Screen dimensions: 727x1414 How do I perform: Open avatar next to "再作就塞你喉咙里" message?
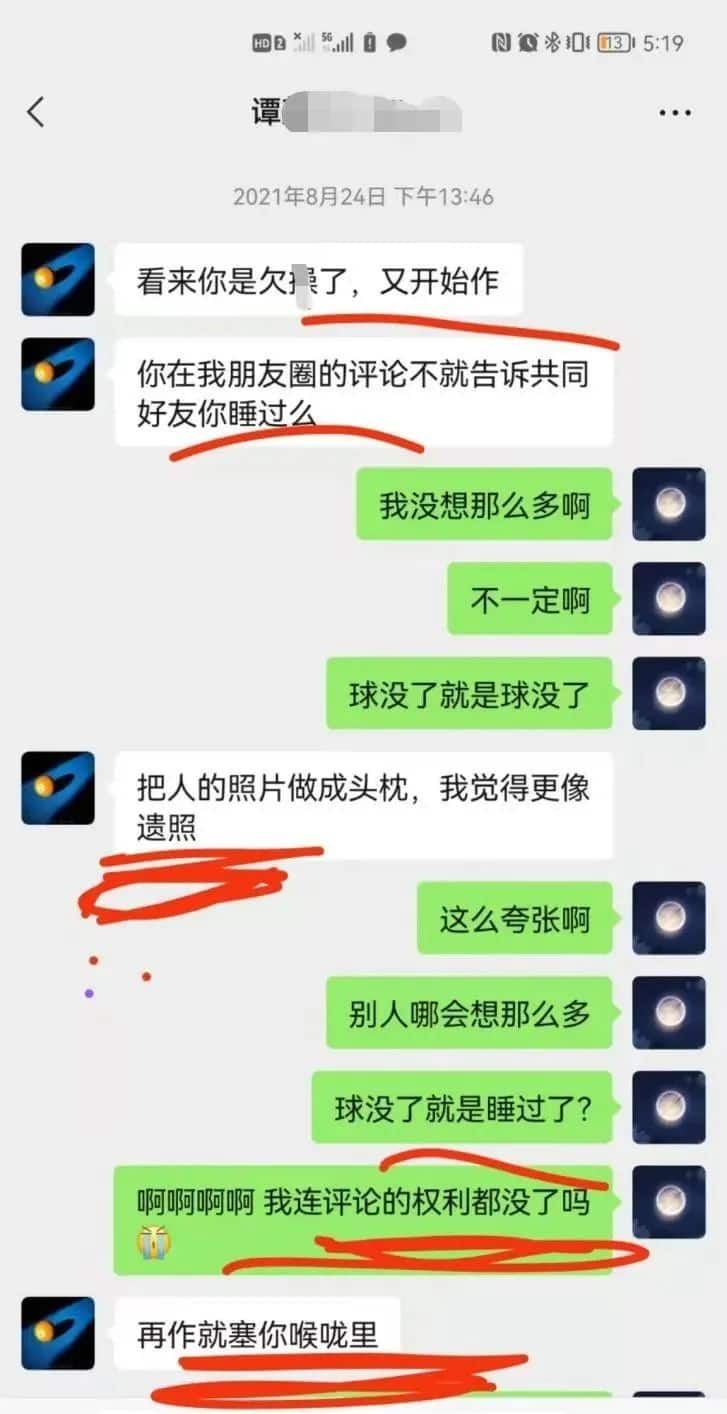(x=58, y=1333)
